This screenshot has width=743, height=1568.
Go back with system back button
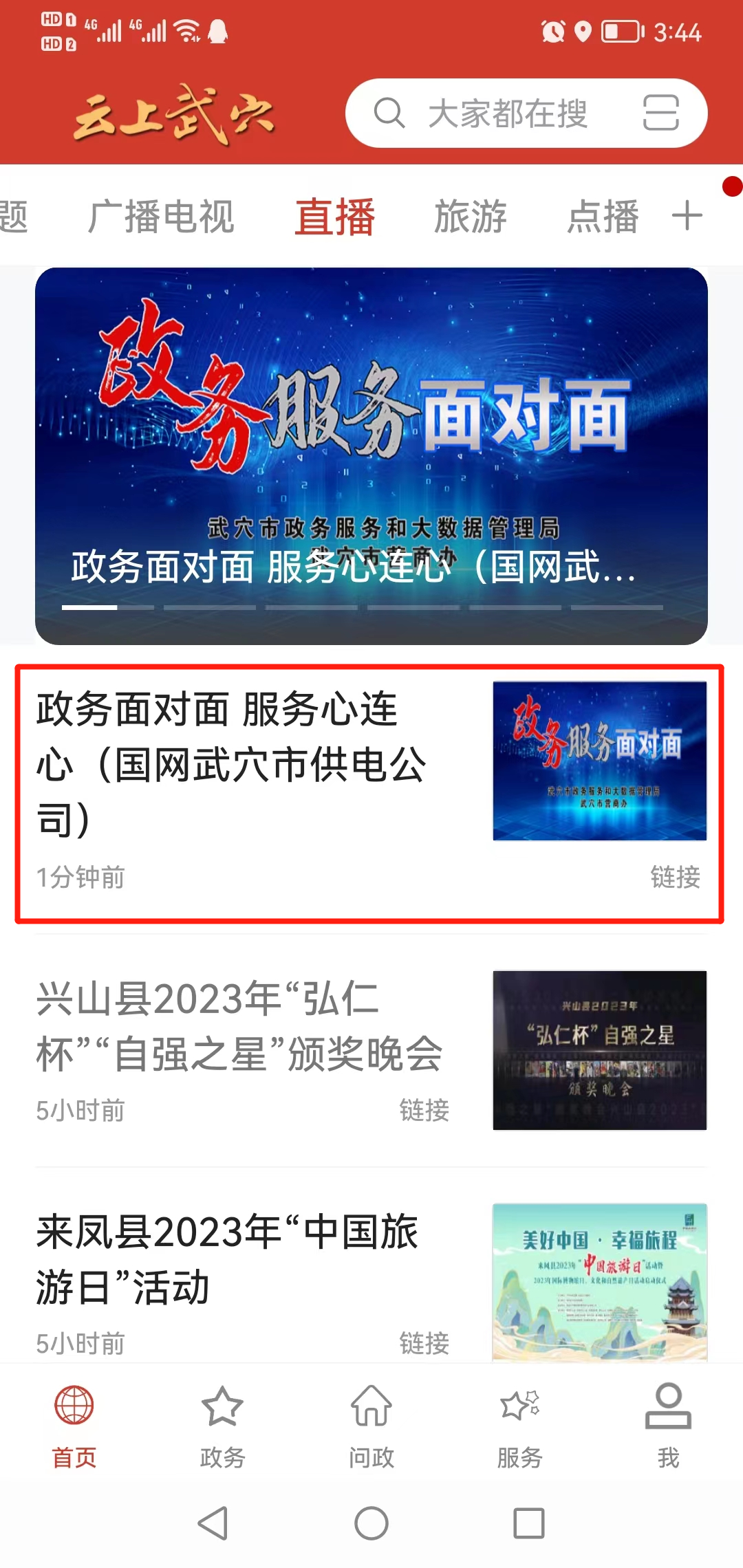213,1523
